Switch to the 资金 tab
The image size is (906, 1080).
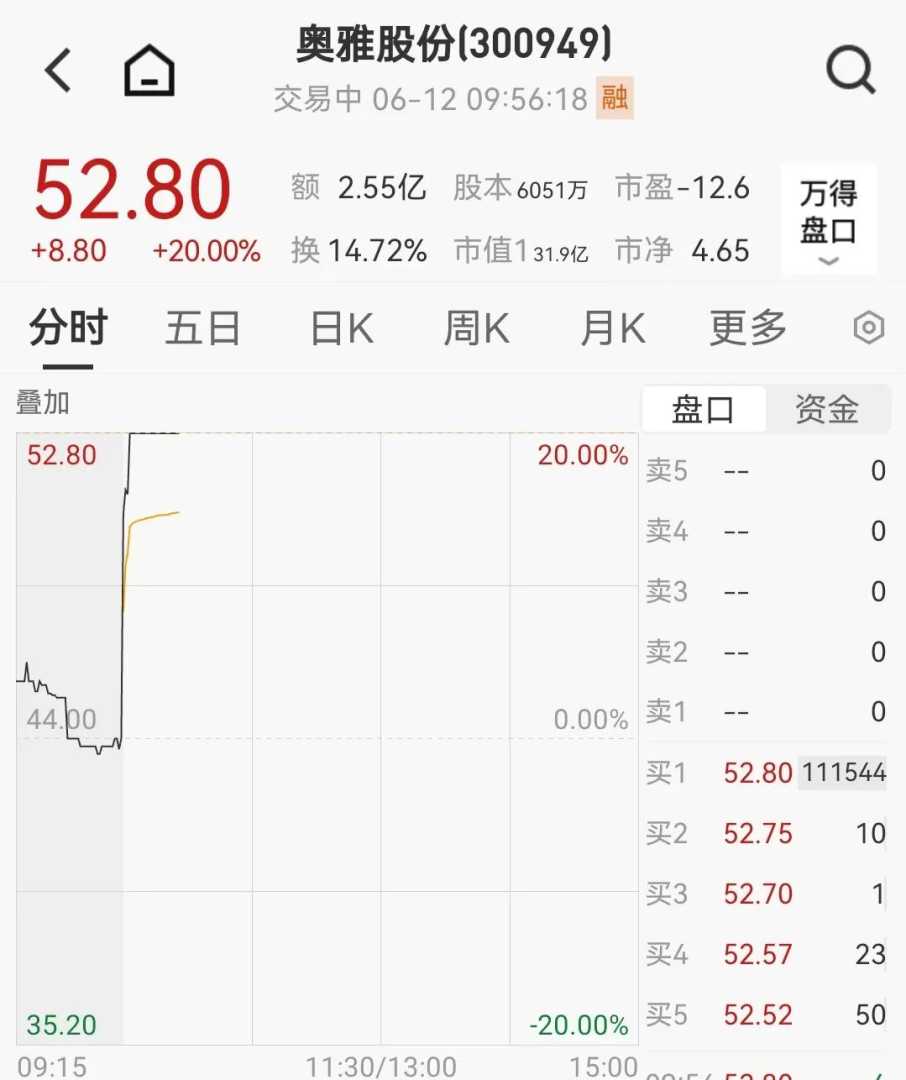[827, 409]
